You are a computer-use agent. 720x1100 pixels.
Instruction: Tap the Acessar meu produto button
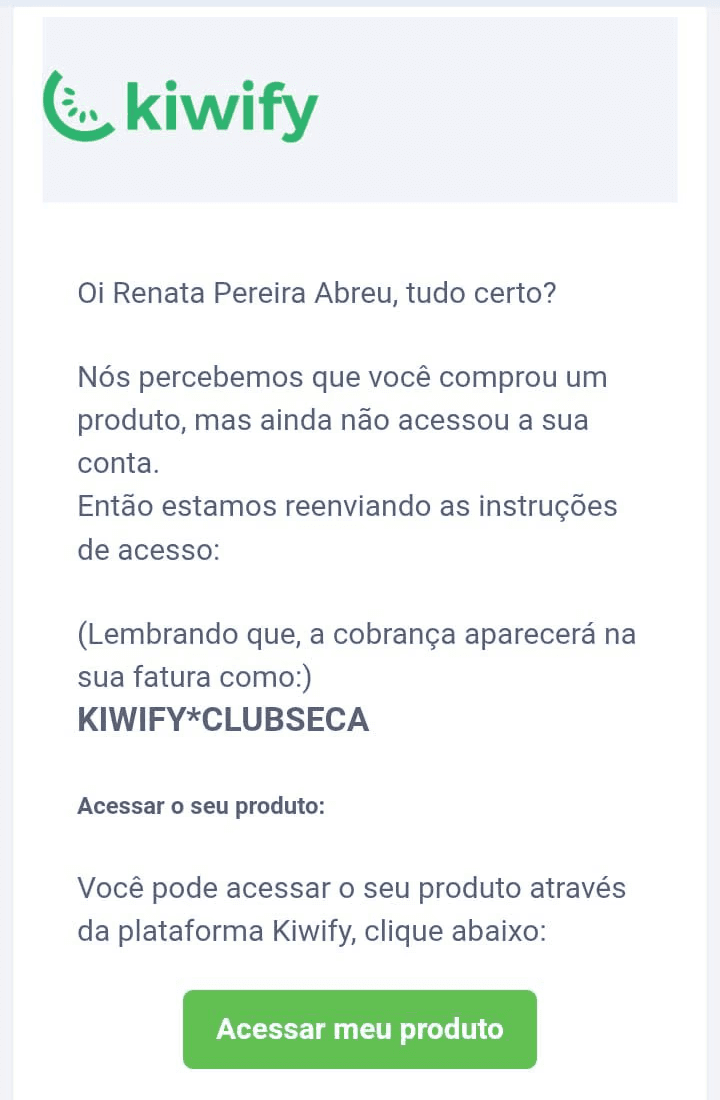coord(360,1029)
